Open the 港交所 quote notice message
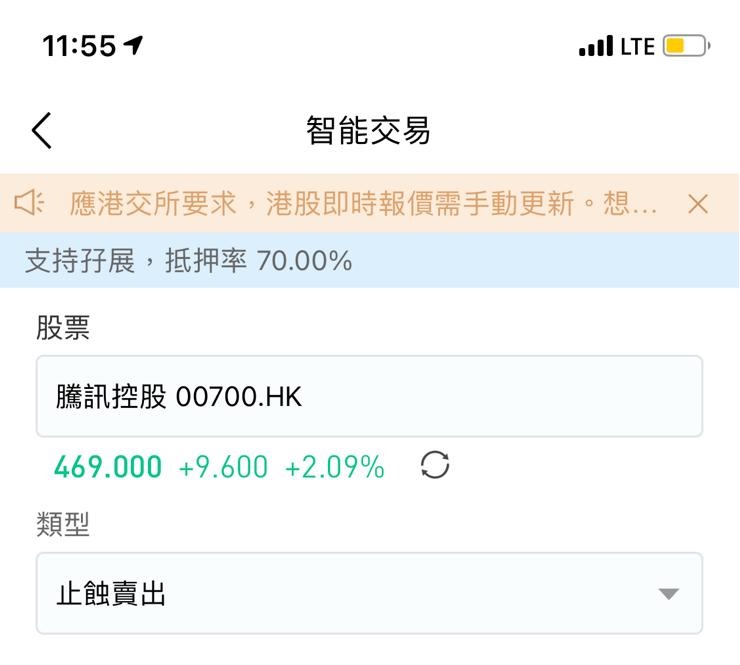This screenshot has width=740, height=665. [363, 204]
